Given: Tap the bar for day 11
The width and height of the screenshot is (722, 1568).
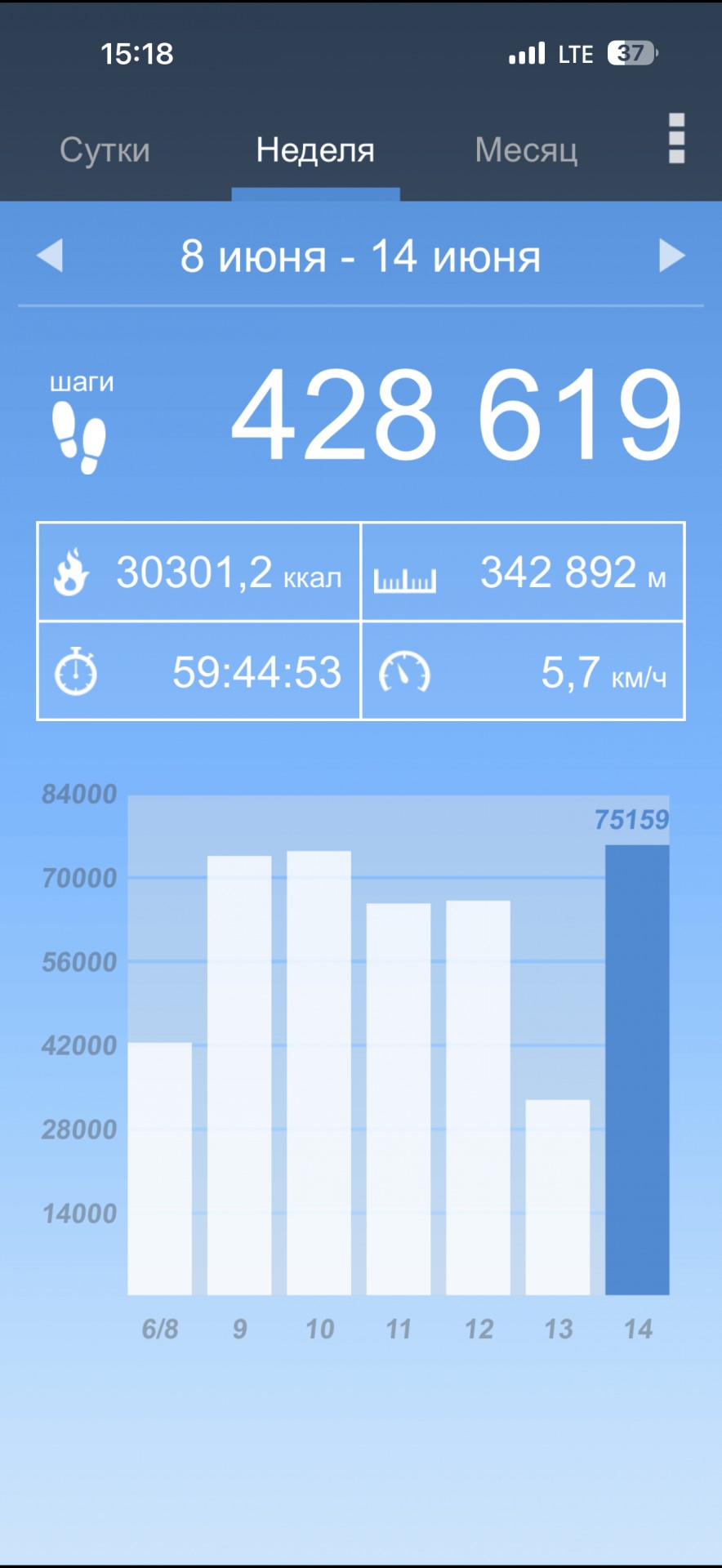Looking at the screenshot, I should pyautogui.click(x=399, y=1098).
